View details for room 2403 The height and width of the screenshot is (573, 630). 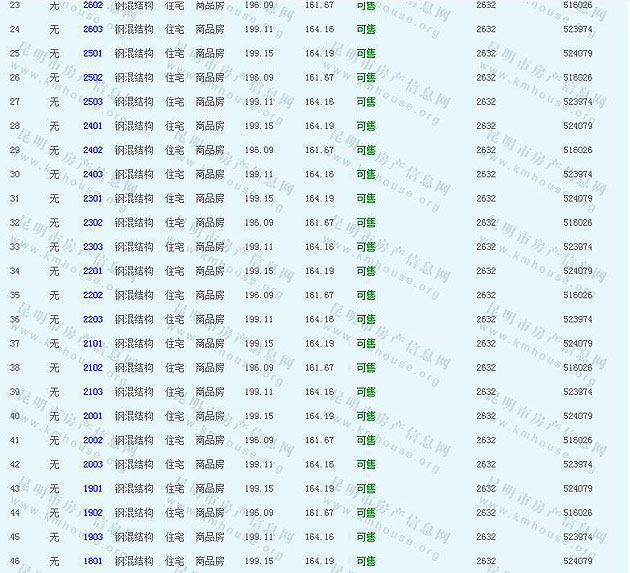pos(92,174)
